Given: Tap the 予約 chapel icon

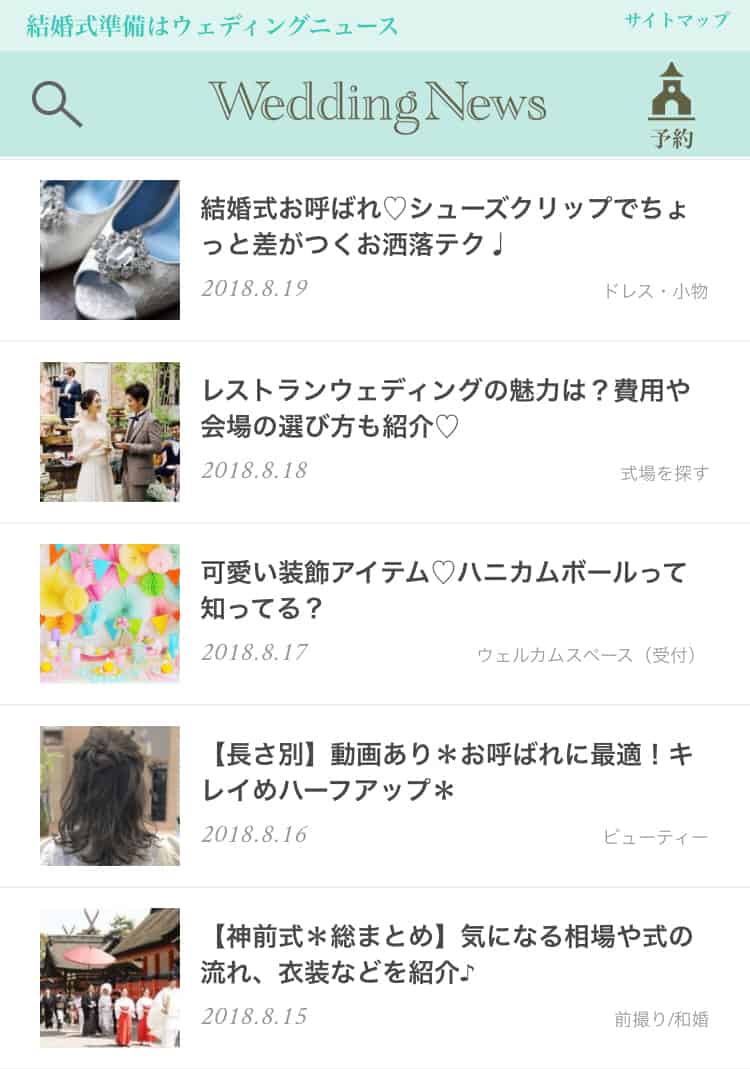Looking at the screenshot, I should (x=671, y=106).
